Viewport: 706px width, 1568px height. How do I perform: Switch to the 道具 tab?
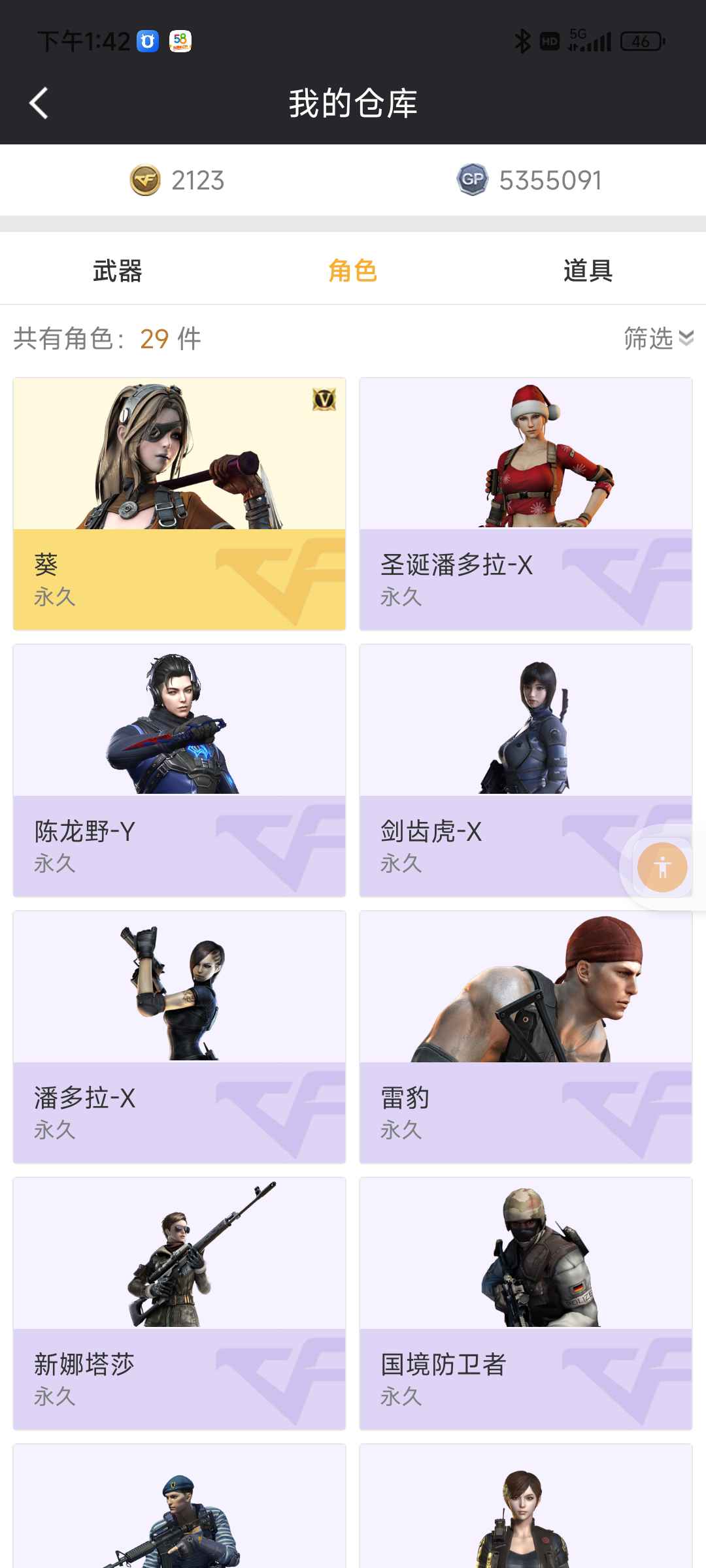(x=588, y=270)
